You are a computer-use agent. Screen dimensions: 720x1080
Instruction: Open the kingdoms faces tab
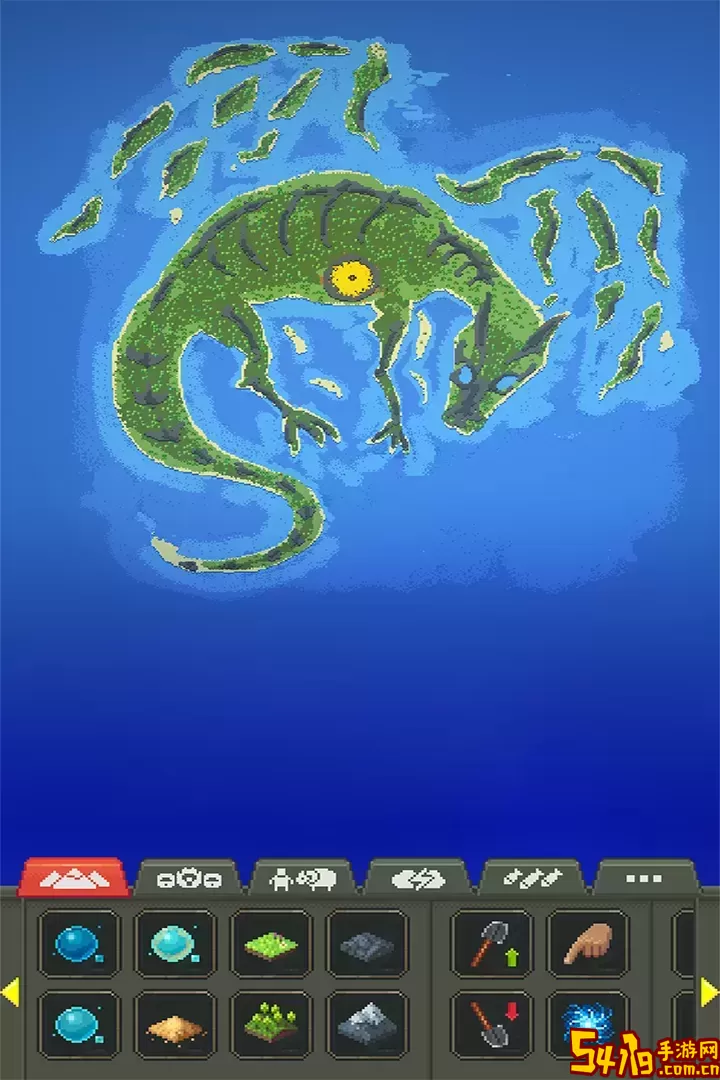(x=190, y=879)
